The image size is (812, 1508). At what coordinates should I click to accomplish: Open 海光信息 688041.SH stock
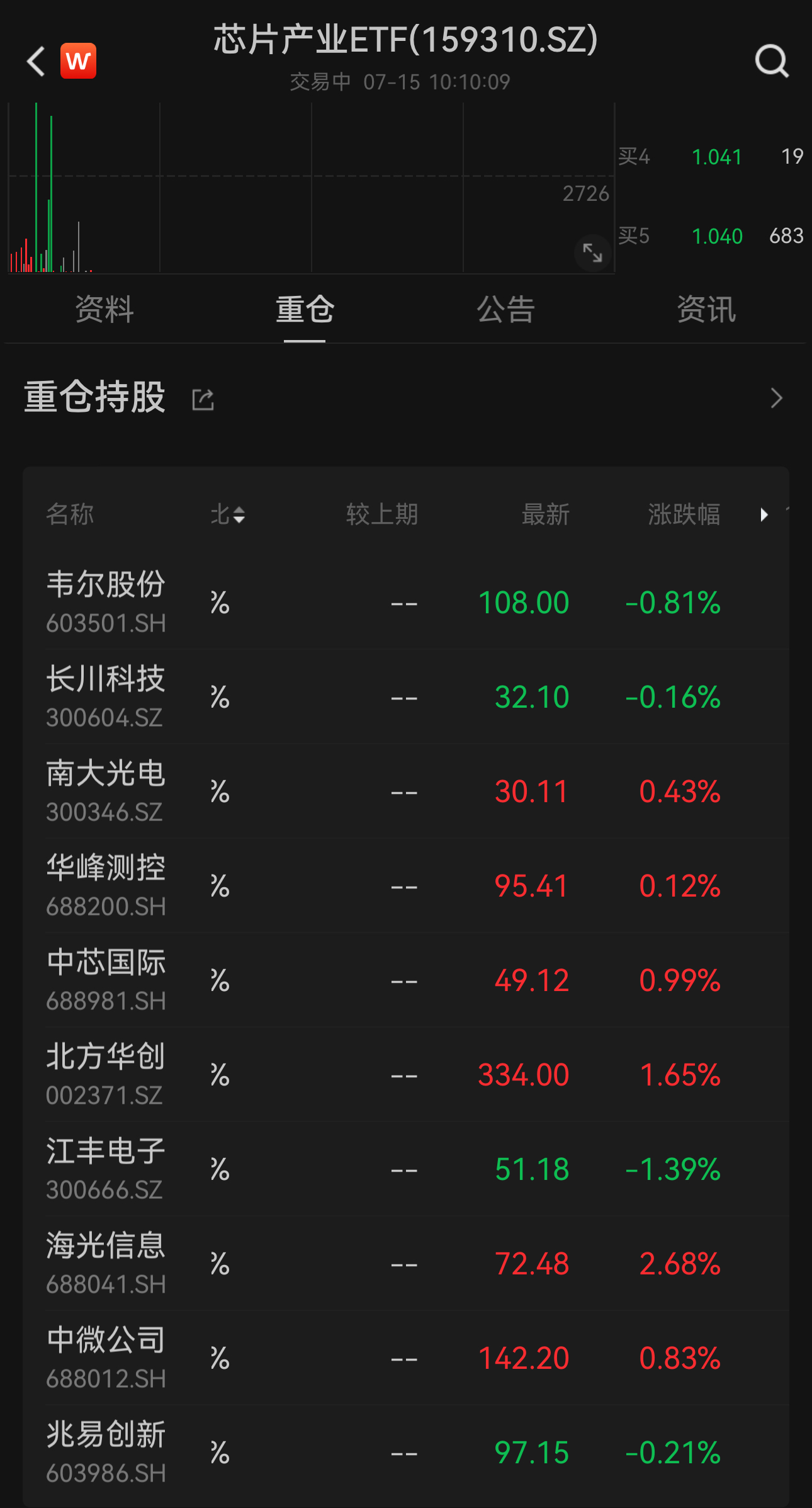point(406,1264)
